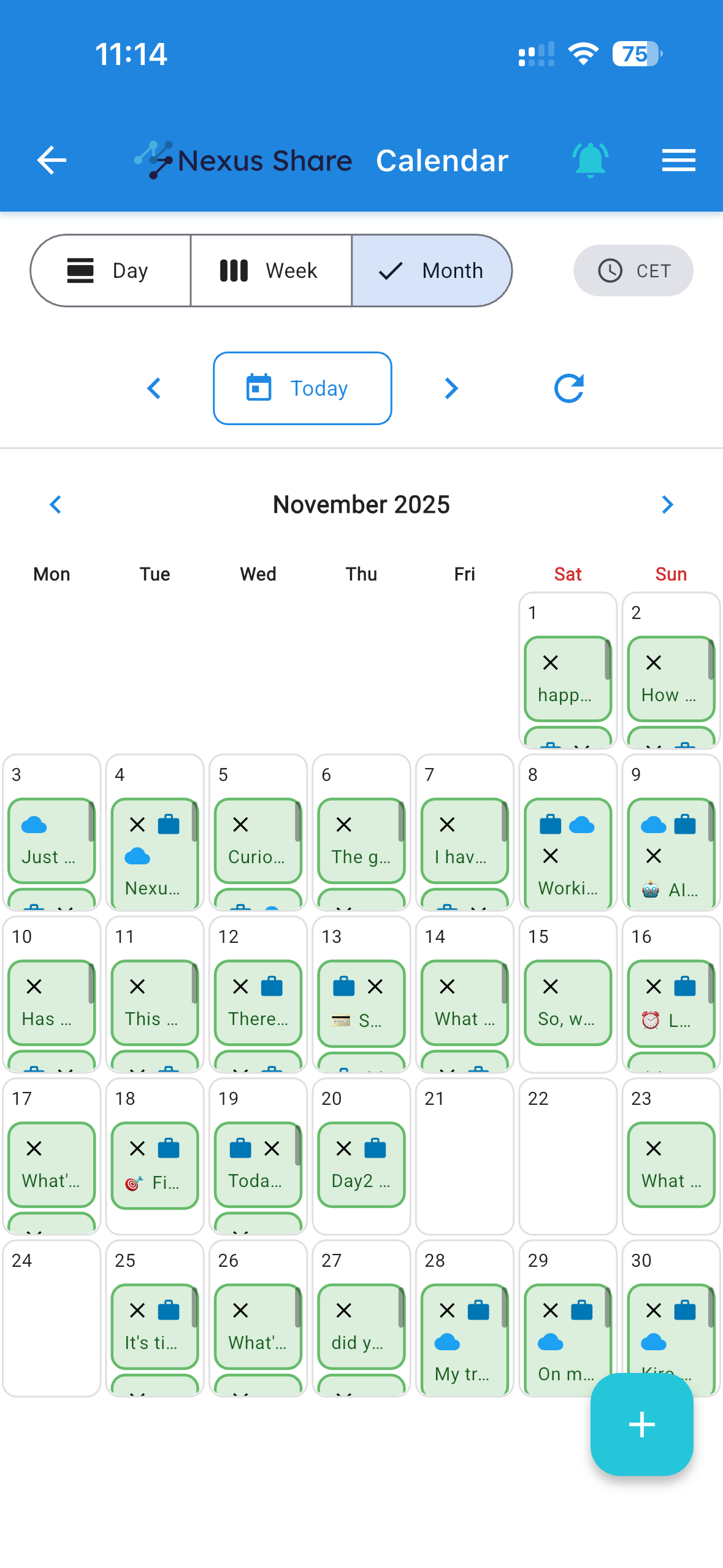
Task: Open the 'My tr…' event on November 28
Action: [464, 1343]
